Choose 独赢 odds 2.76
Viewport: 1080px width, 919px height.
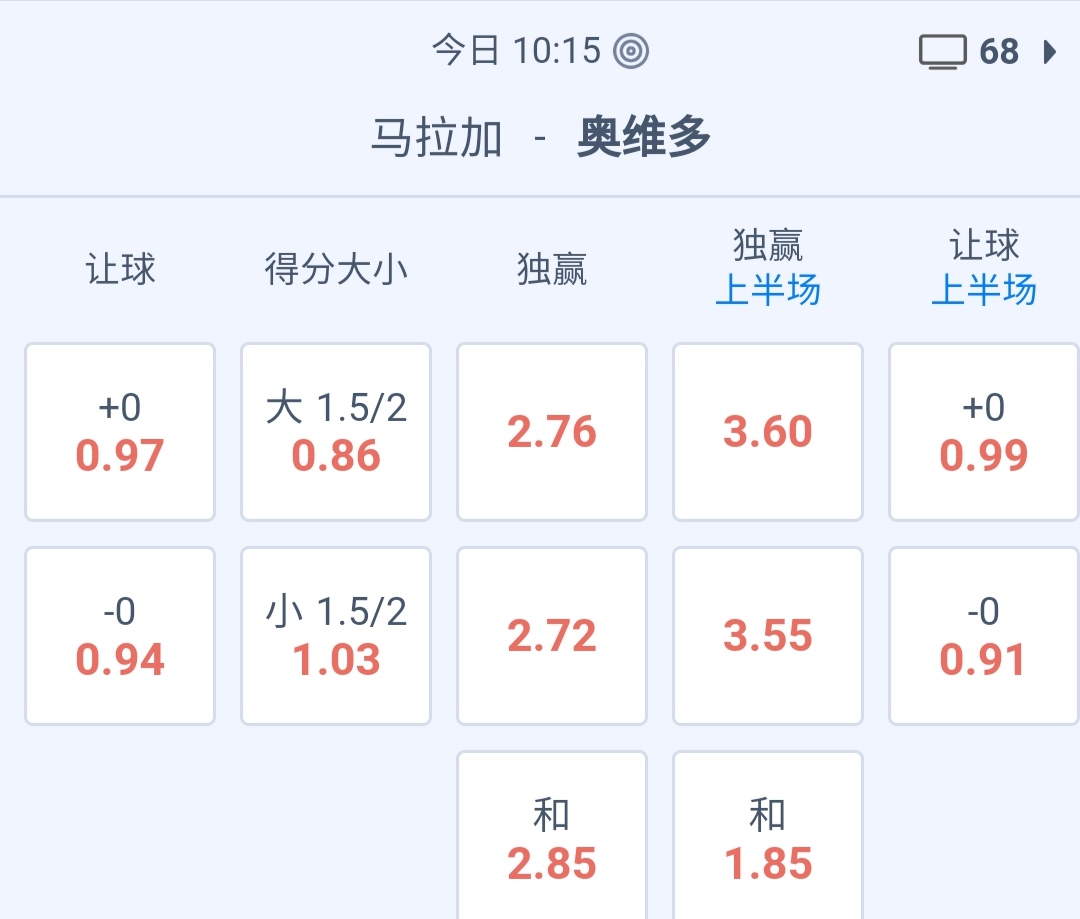[x=552, y=432]
